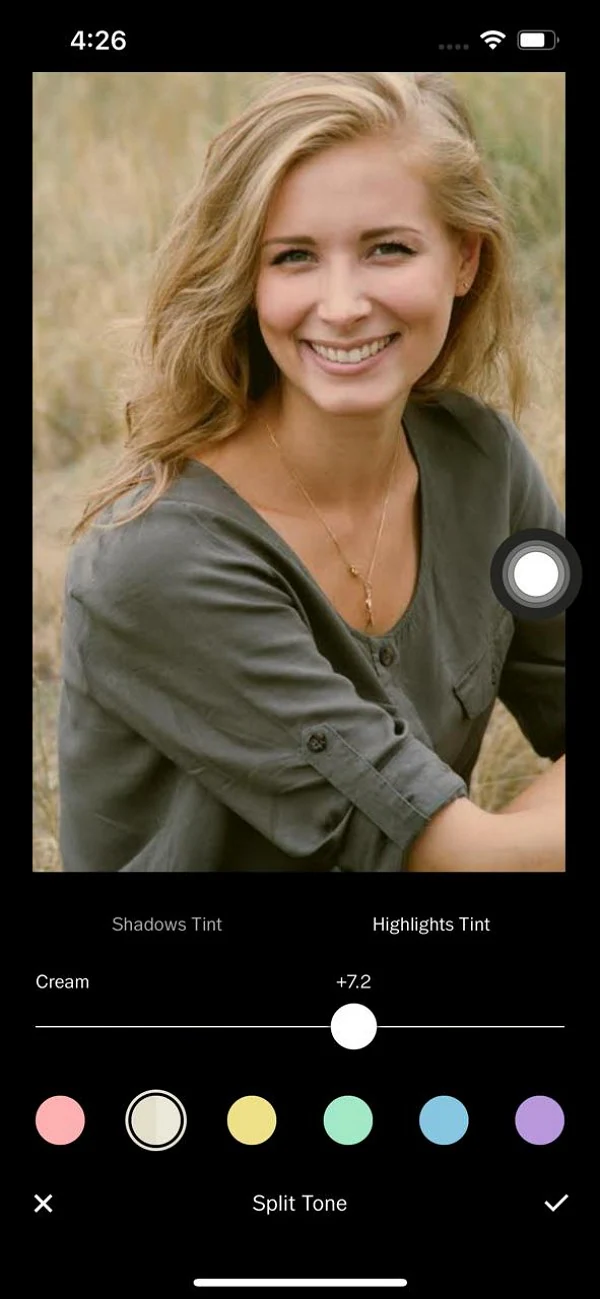This screenshot has height=1299, width=600.
Task: Select the Highlights Tint tab
Action: click(431, 924)
